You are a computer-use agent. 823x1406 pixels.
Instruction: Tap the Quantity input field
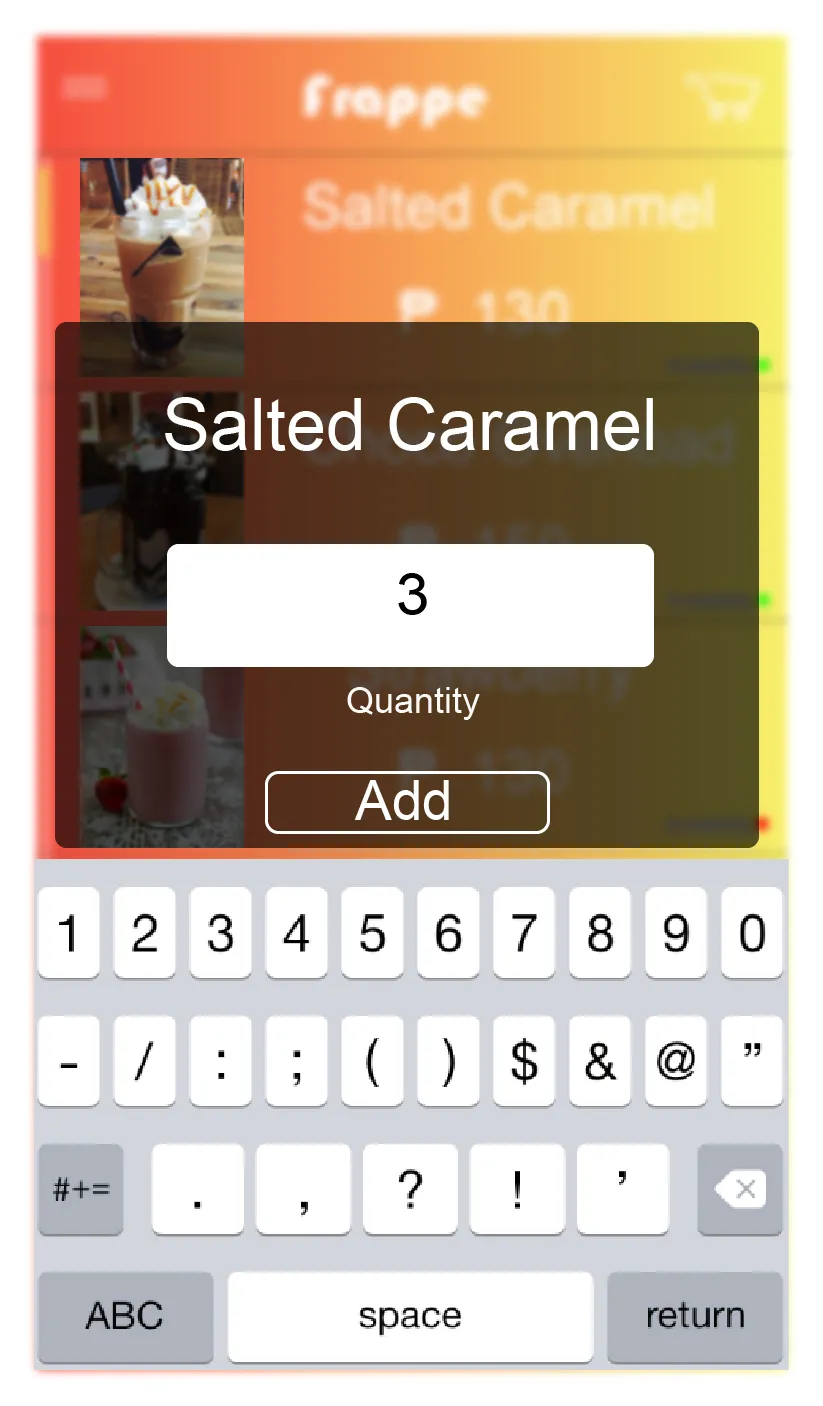(410, 605)
